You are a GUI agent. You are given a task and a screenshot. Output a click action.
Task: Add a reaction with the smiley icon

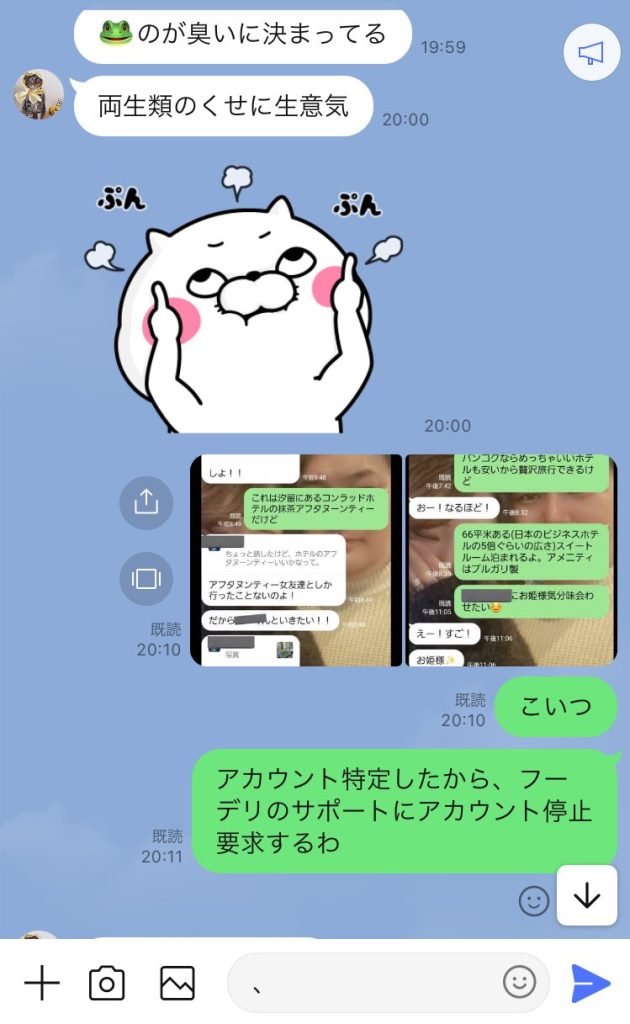[534, 901]
